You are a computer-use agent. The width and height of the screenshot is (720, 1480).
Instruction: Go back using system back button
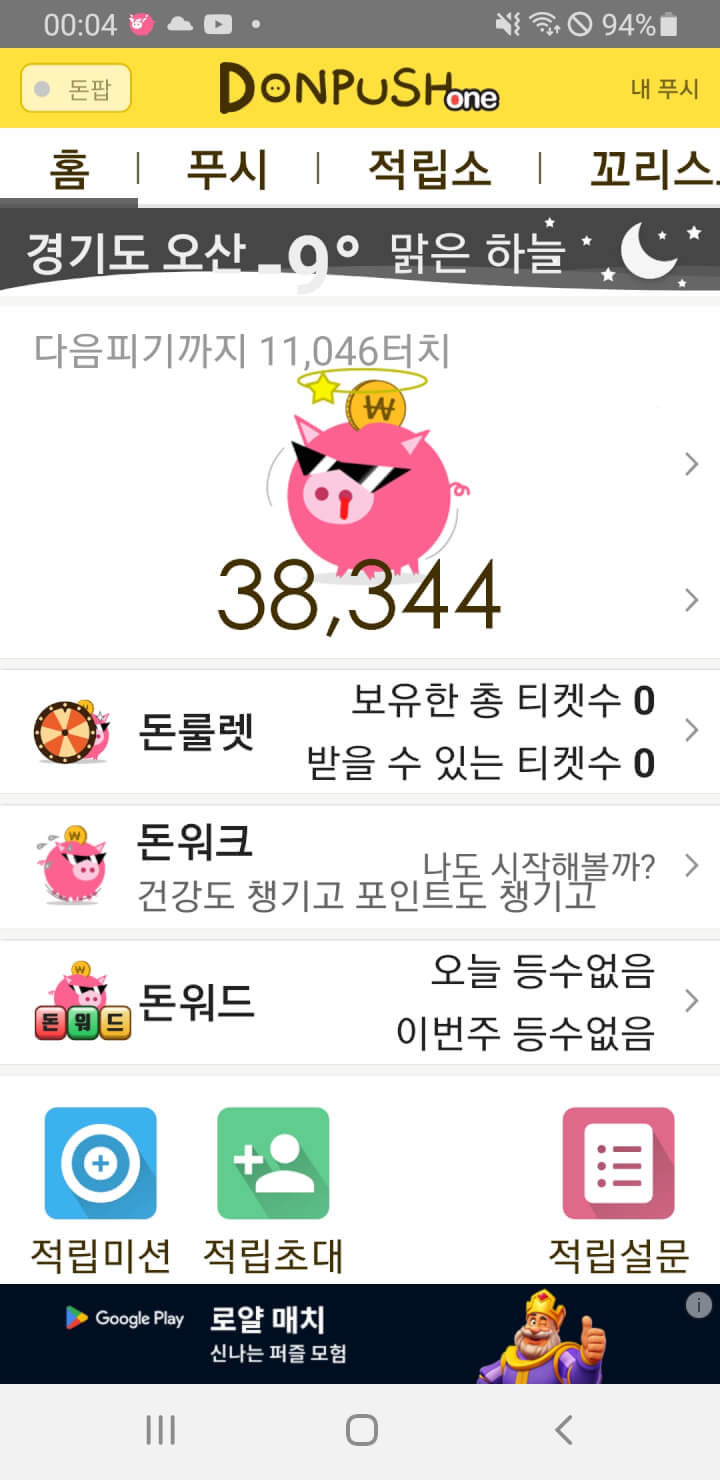tap(564, 1431)
